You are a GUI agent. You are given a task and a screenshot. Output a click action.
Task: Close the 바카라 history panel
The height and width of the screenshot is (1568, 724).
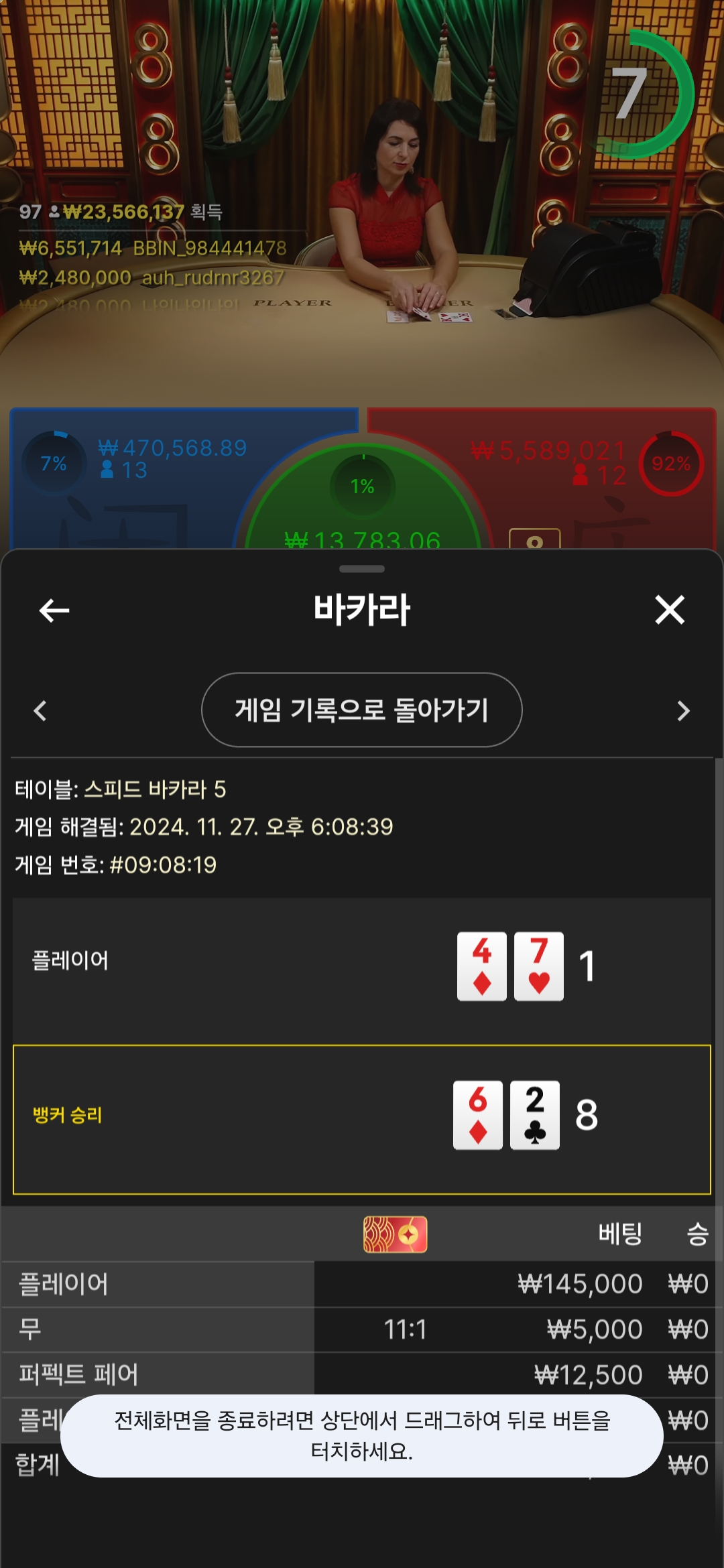(x=670, y=610)
